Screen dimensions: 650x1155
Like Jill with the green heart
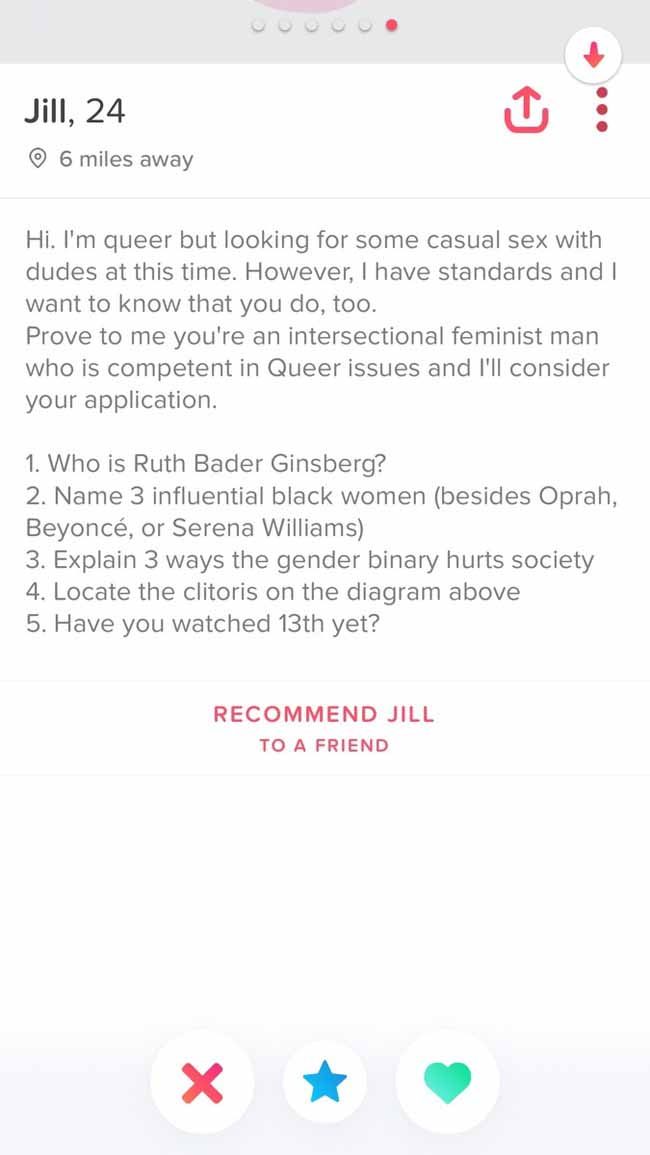pos(447,1081)
